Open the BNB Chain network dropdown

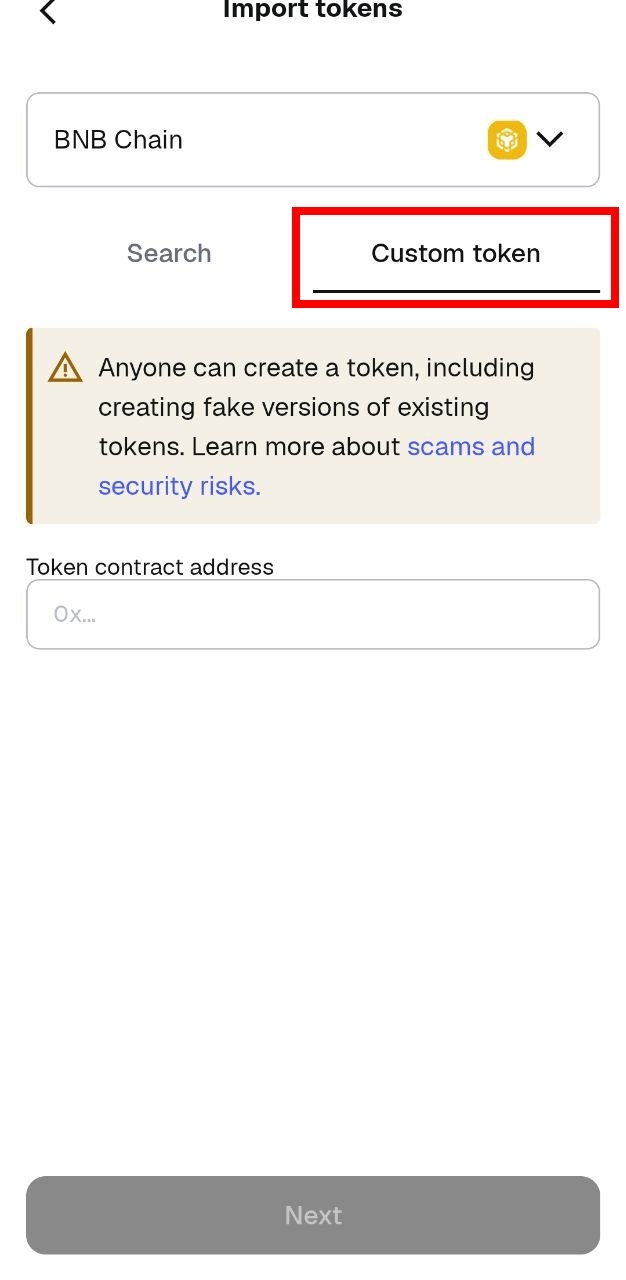click(312, 140)
